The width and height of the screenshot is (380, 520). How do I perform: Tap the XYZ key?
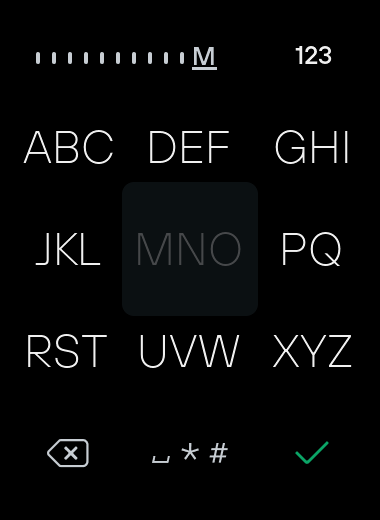pyautogui.click(x=312, y=351)
